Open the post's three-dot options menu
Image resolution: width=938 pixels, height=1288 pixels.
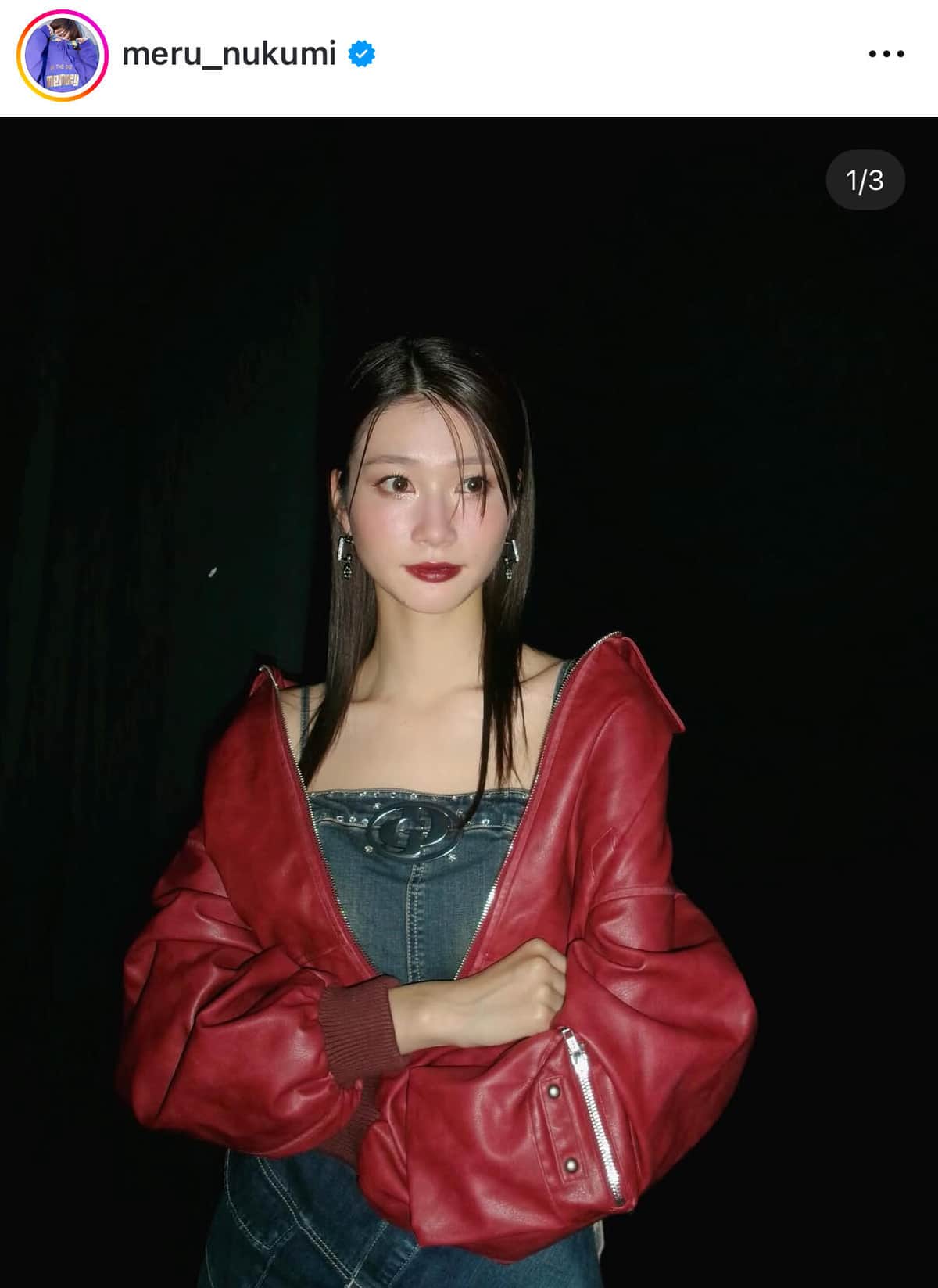point(886,54)
